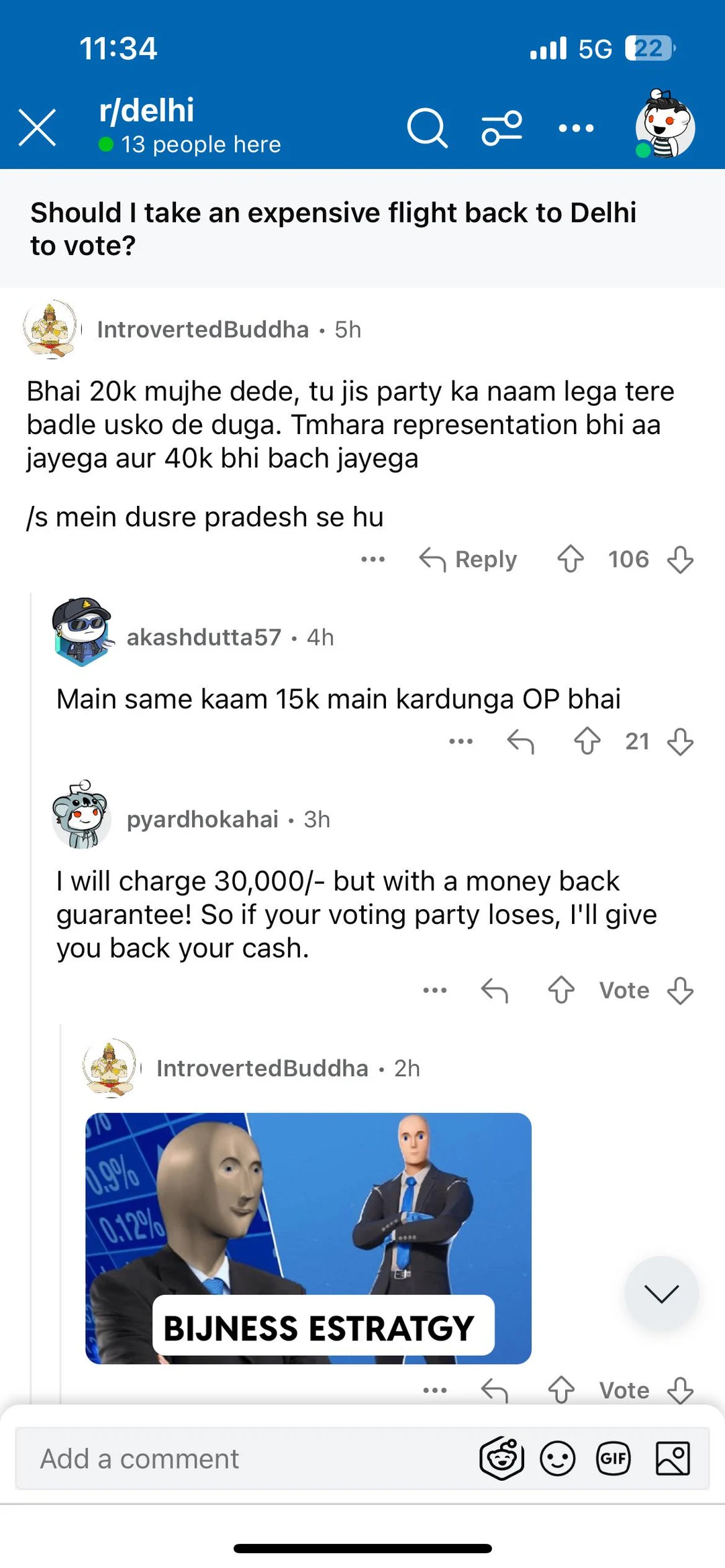
Task: Open the BIJNESS ESTRATGY meme image
Action: pyautogui.click(x=308, y=1238)
